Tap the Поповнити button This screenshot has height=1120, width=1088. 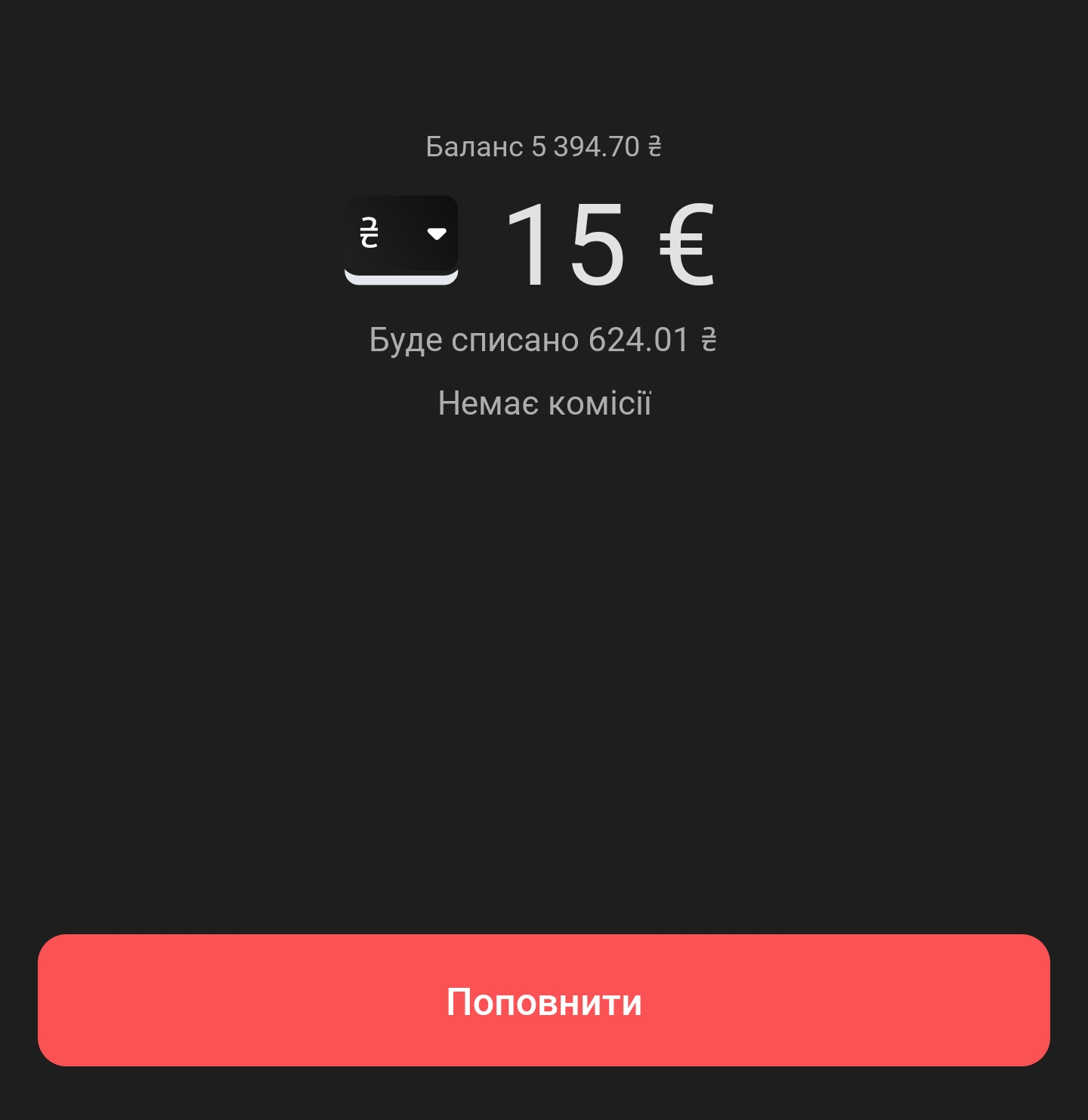[x=544, y=1000]
